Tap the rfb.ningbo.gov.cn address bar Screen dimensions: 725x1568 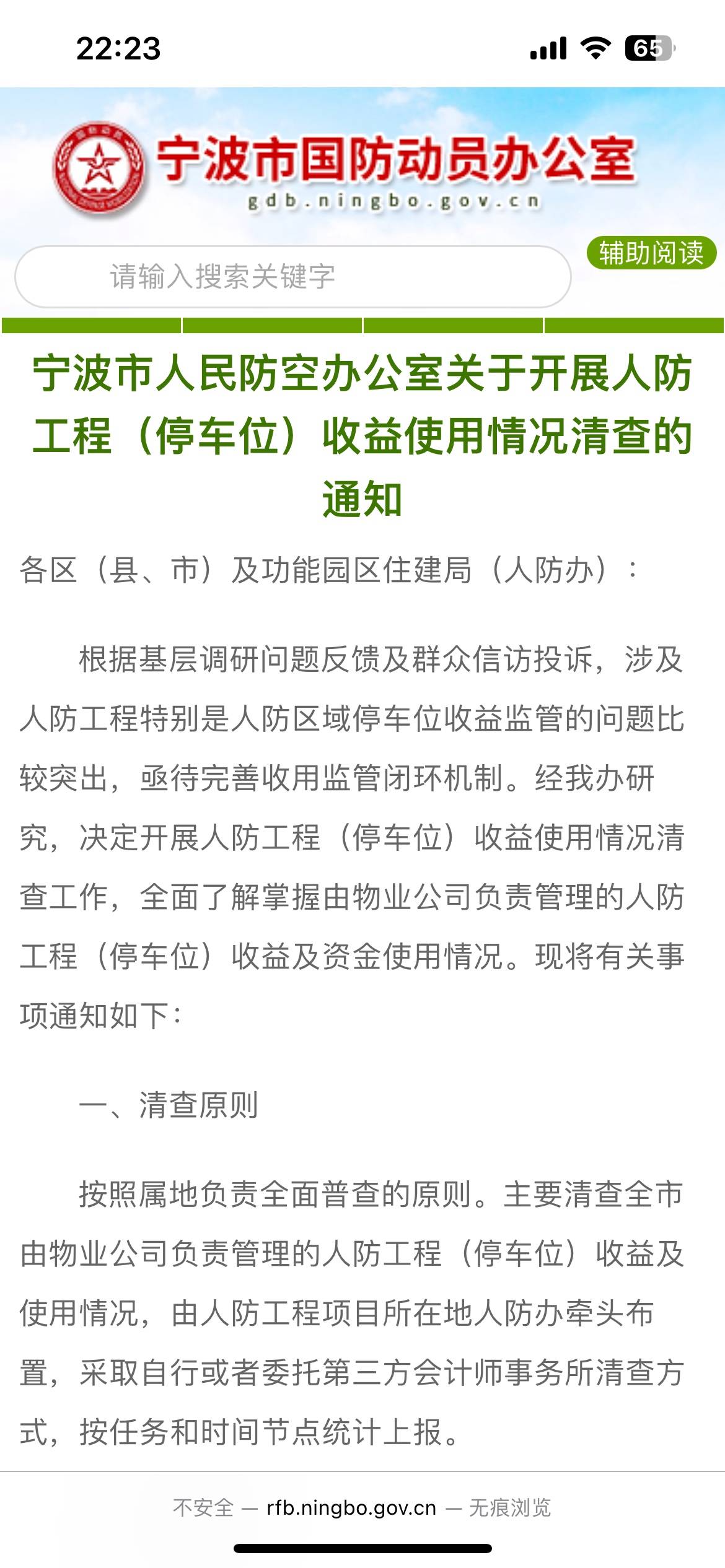[x=362, y=1507]
